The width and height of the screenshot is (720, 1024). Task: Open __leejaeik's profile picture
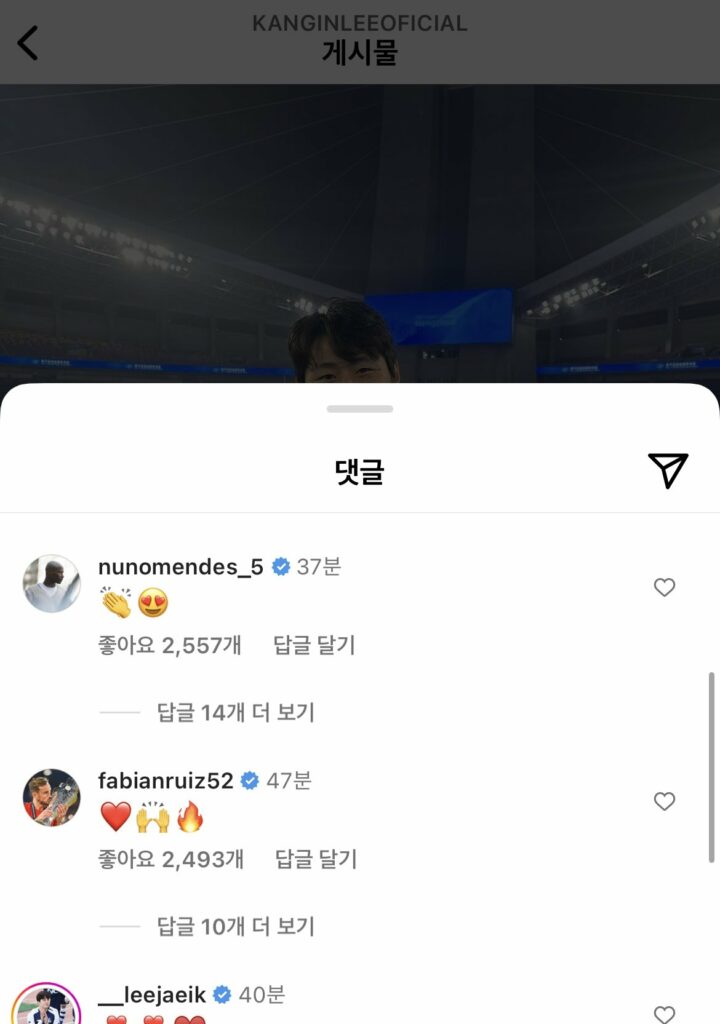coord(48,1005)
